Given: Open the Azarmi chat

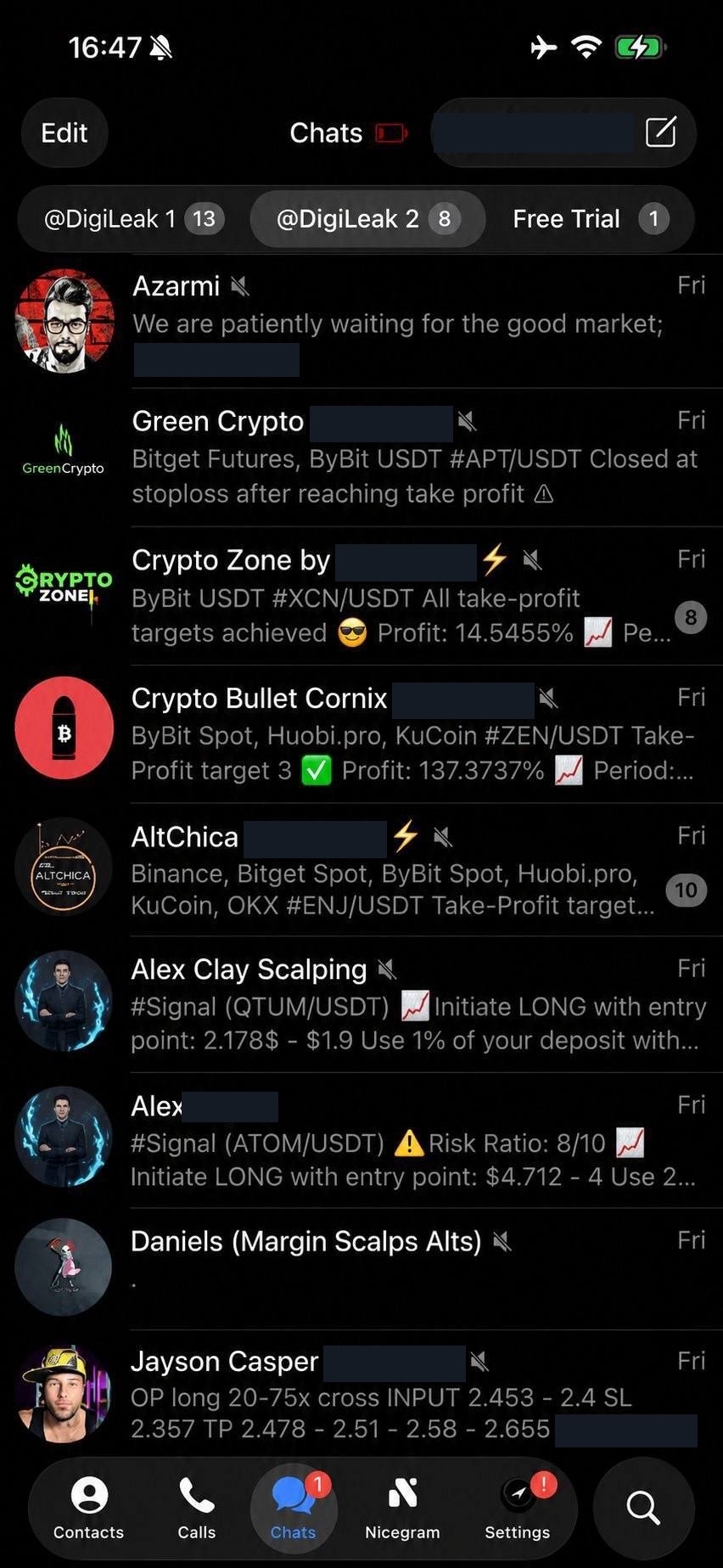Looking at the screenshot, I should pyautogui.click(x=361, y=321).
